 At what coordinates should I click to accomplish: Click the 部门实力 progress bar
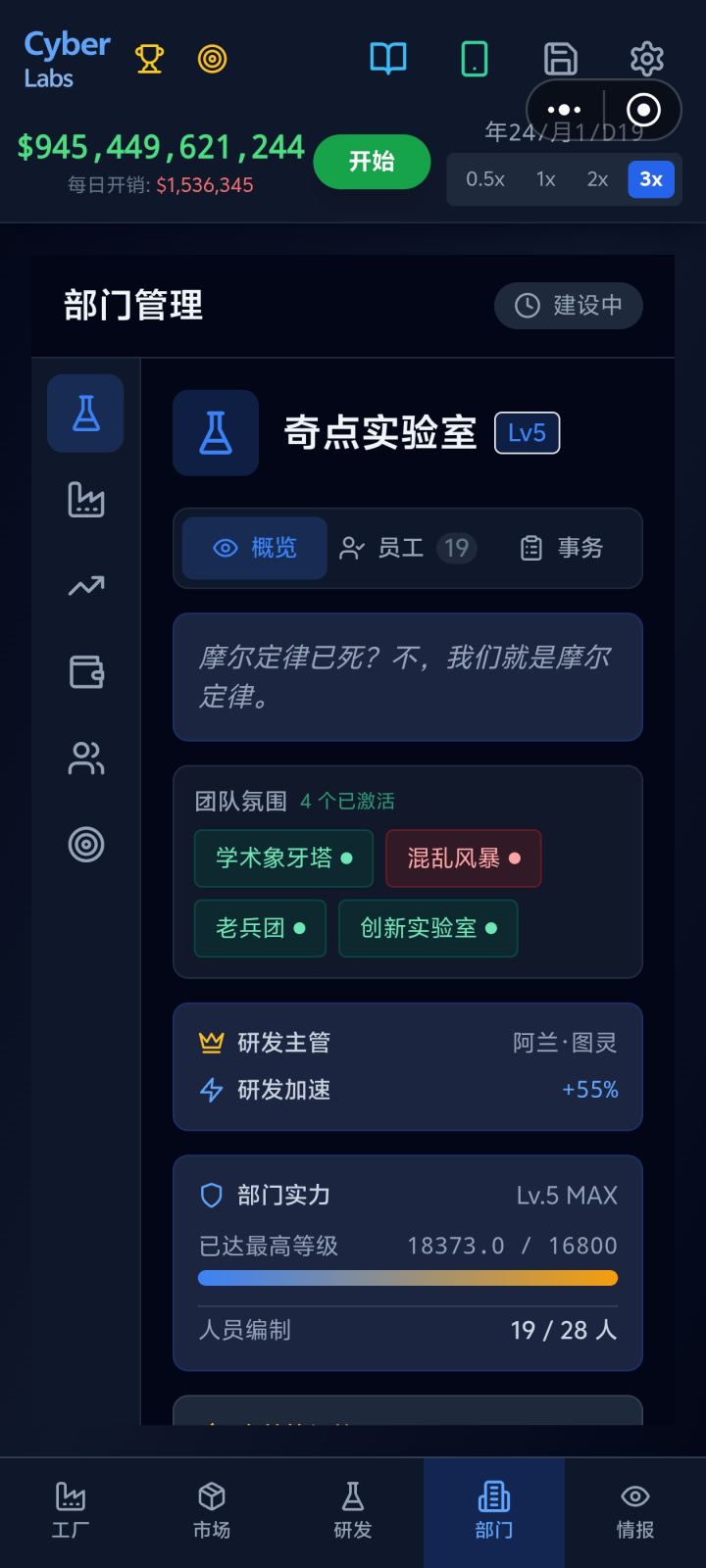(x=408, y=1277)
